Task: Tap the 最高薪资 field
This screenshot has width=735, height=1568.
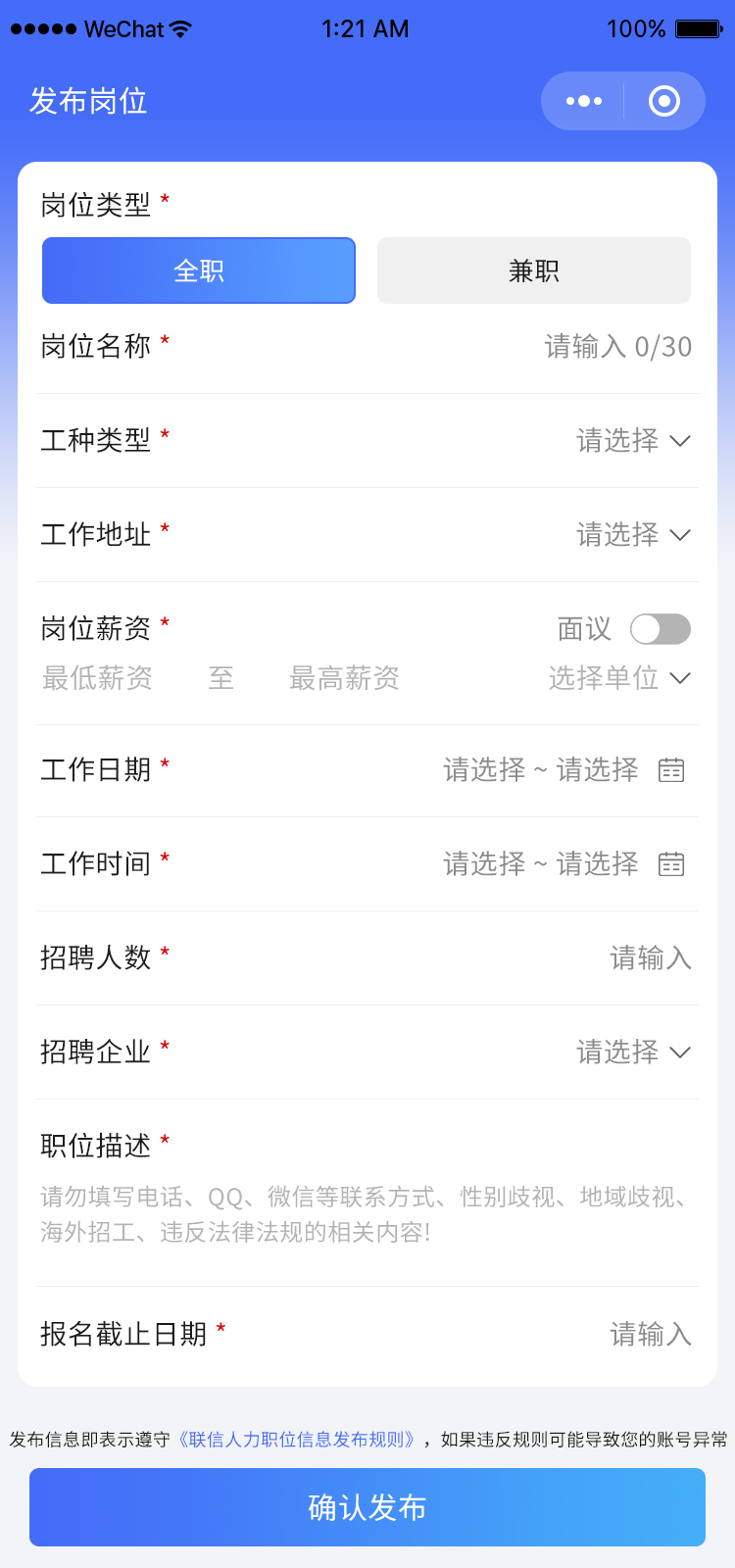Action: pyautogui.click(x=344, y=678)
